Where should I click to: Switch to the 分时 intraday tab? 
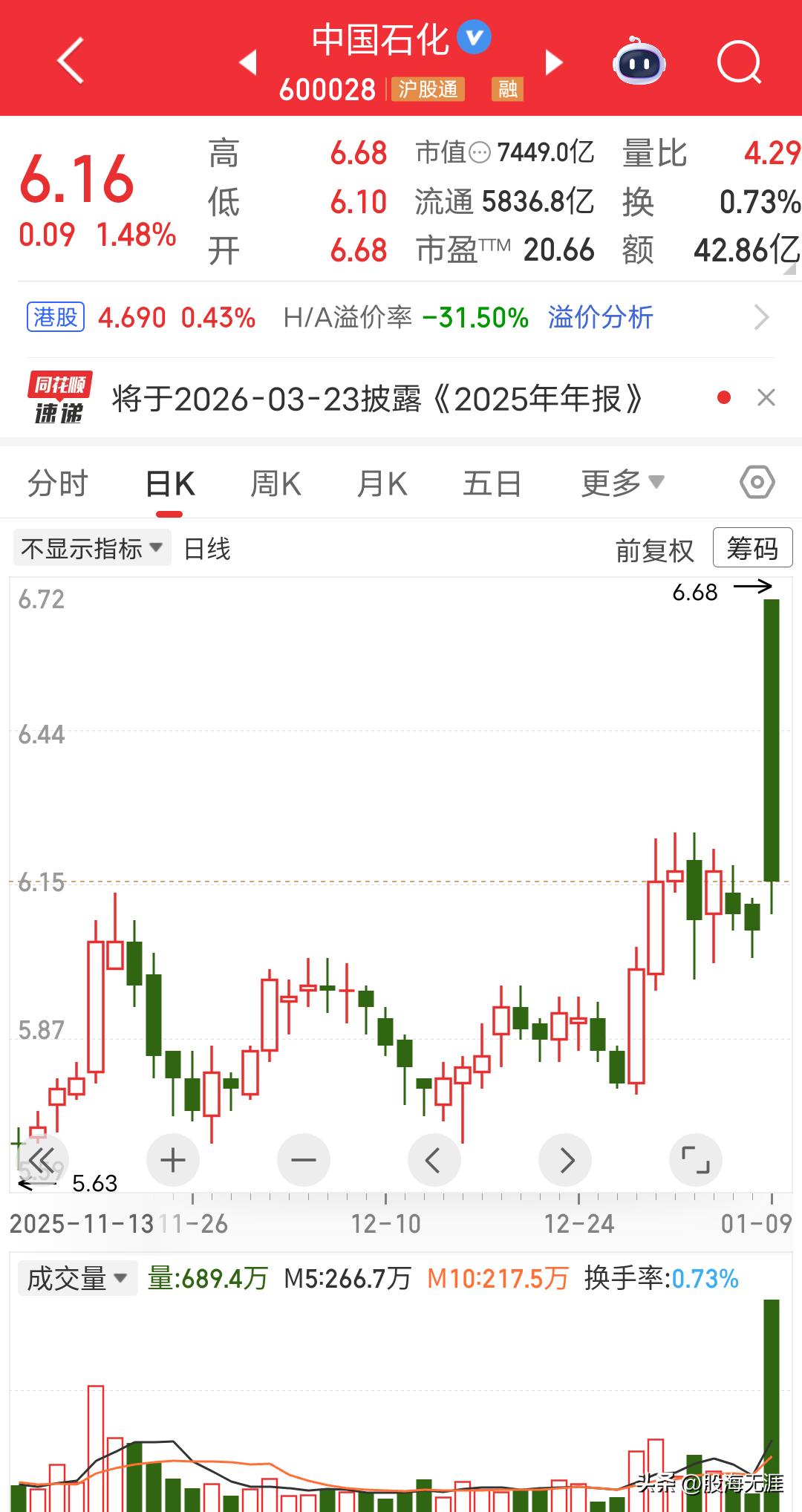58,482
